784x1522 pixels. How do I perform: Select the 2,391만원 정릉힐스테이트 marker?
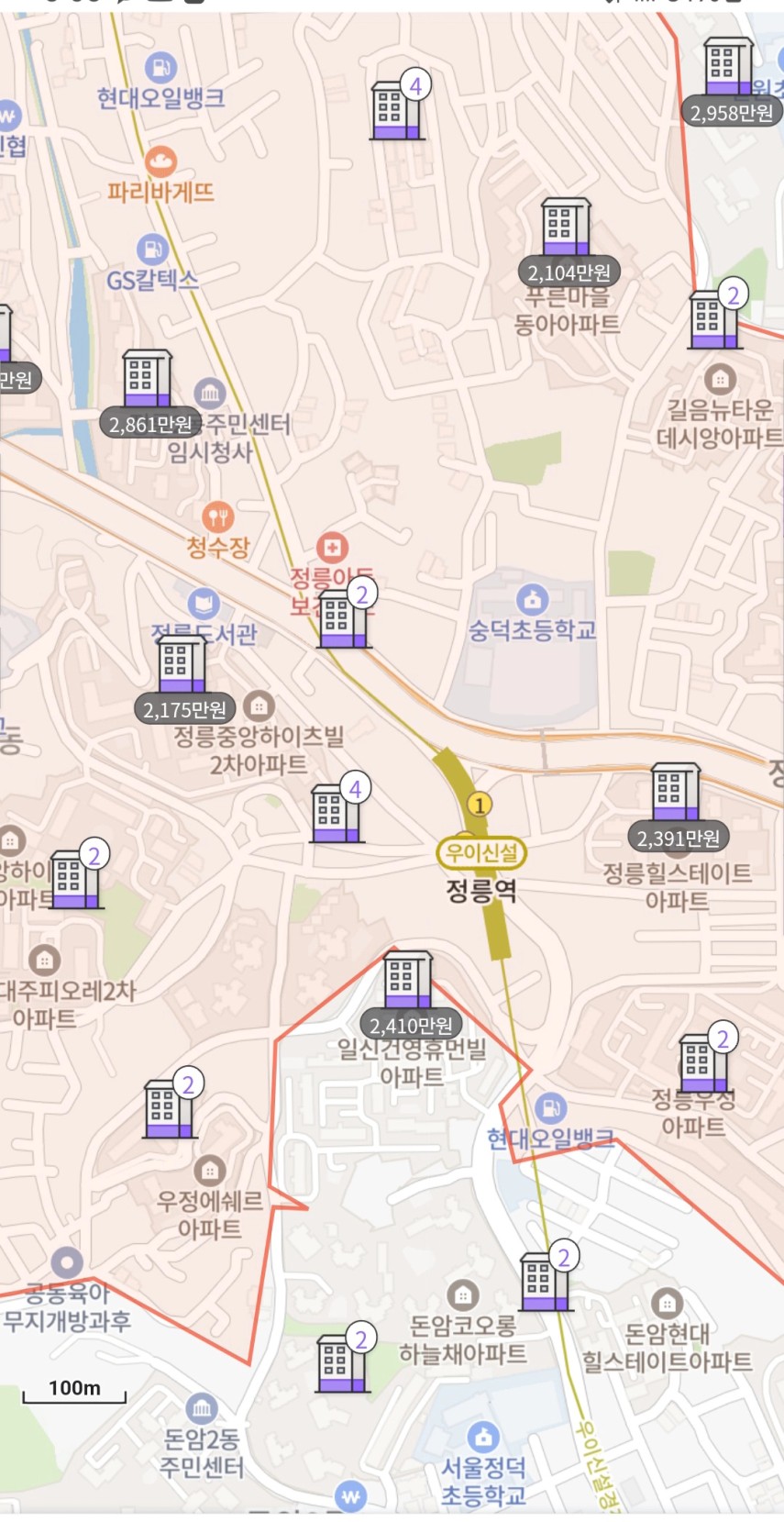(x=678, y=807)
